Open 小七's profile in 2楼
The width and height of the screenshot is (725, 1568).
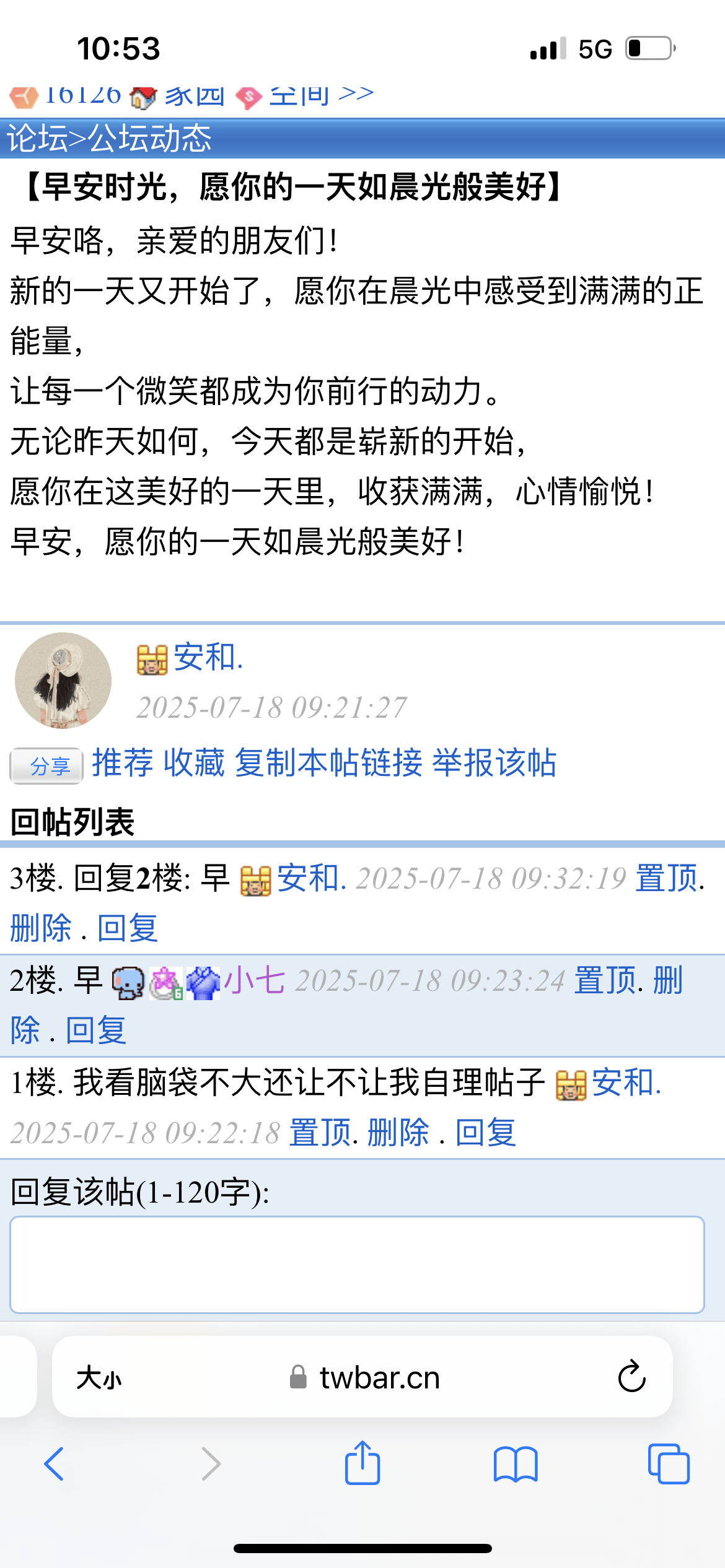pos(254,981)
